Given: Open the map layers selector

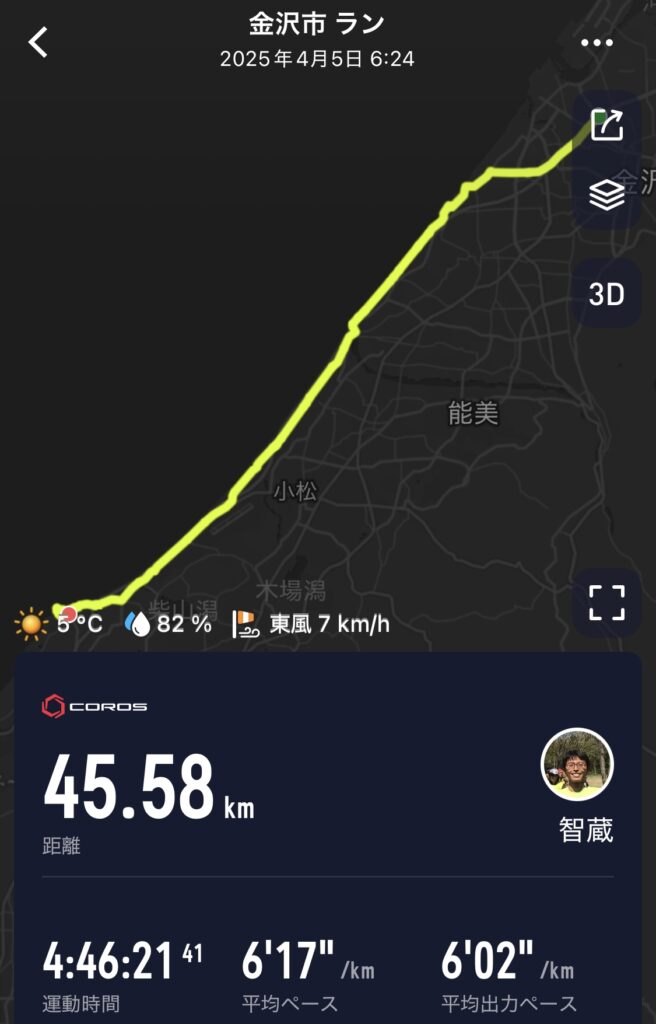Looking at the screenshot, I should 606,195.
